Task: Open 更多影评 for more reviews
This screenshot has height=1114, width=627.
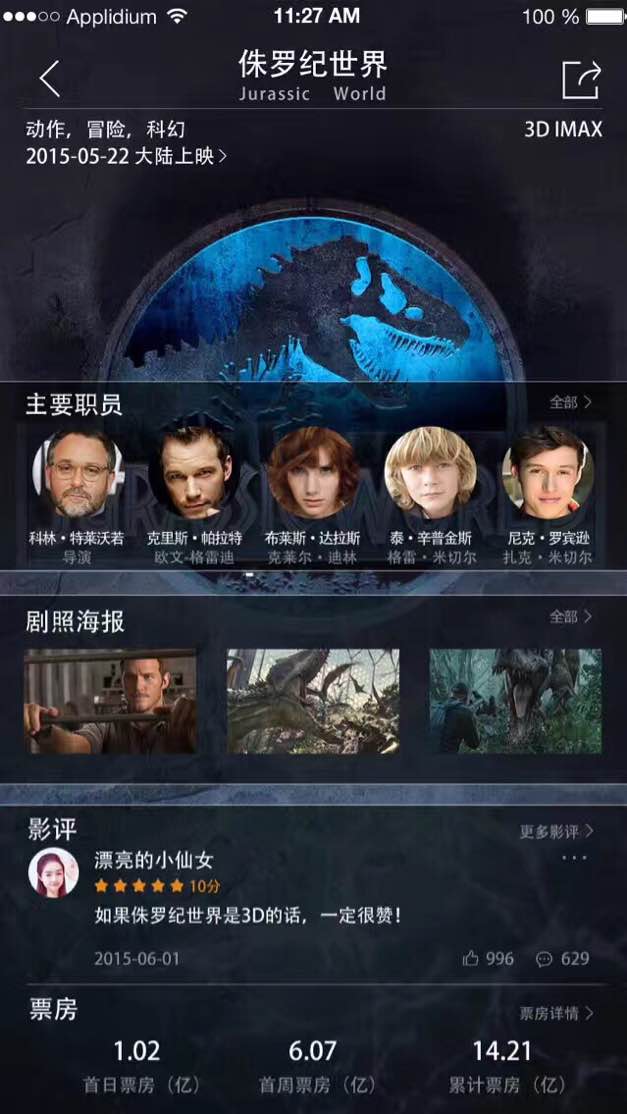Action: click(x=557, y=831)
